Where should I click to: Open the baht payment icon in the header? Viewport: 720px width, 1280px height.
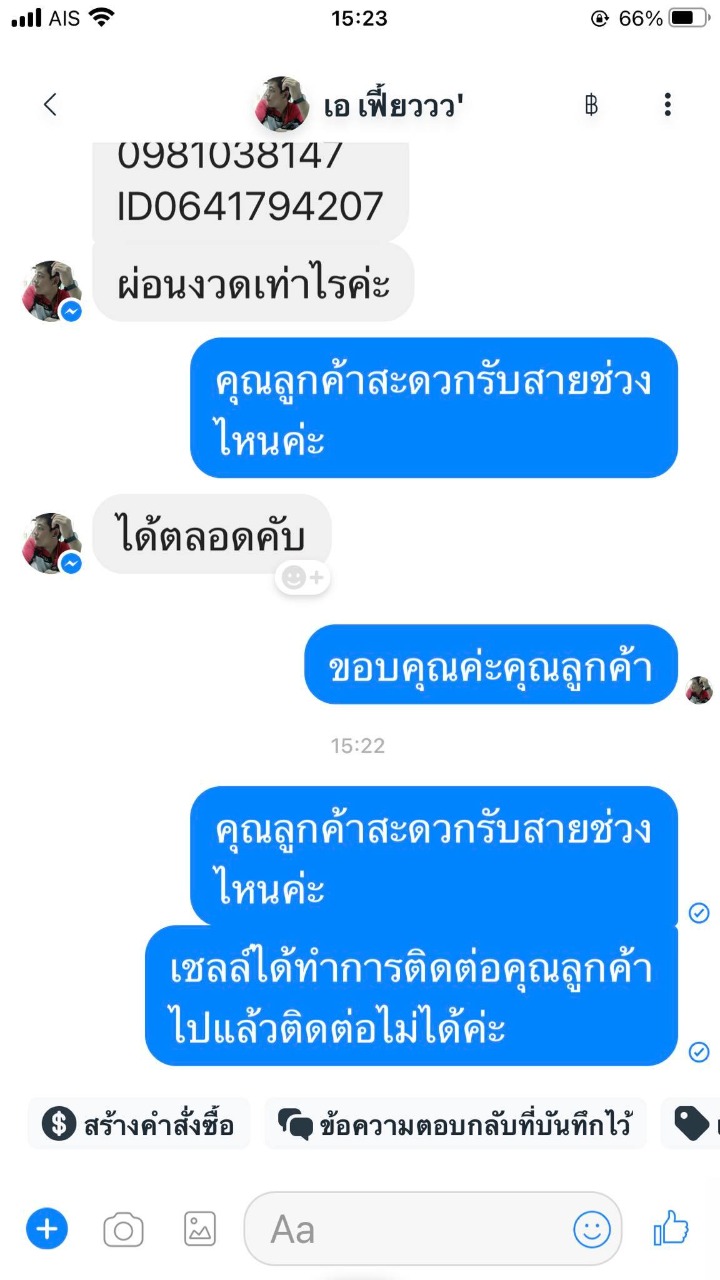pos(591,104)
